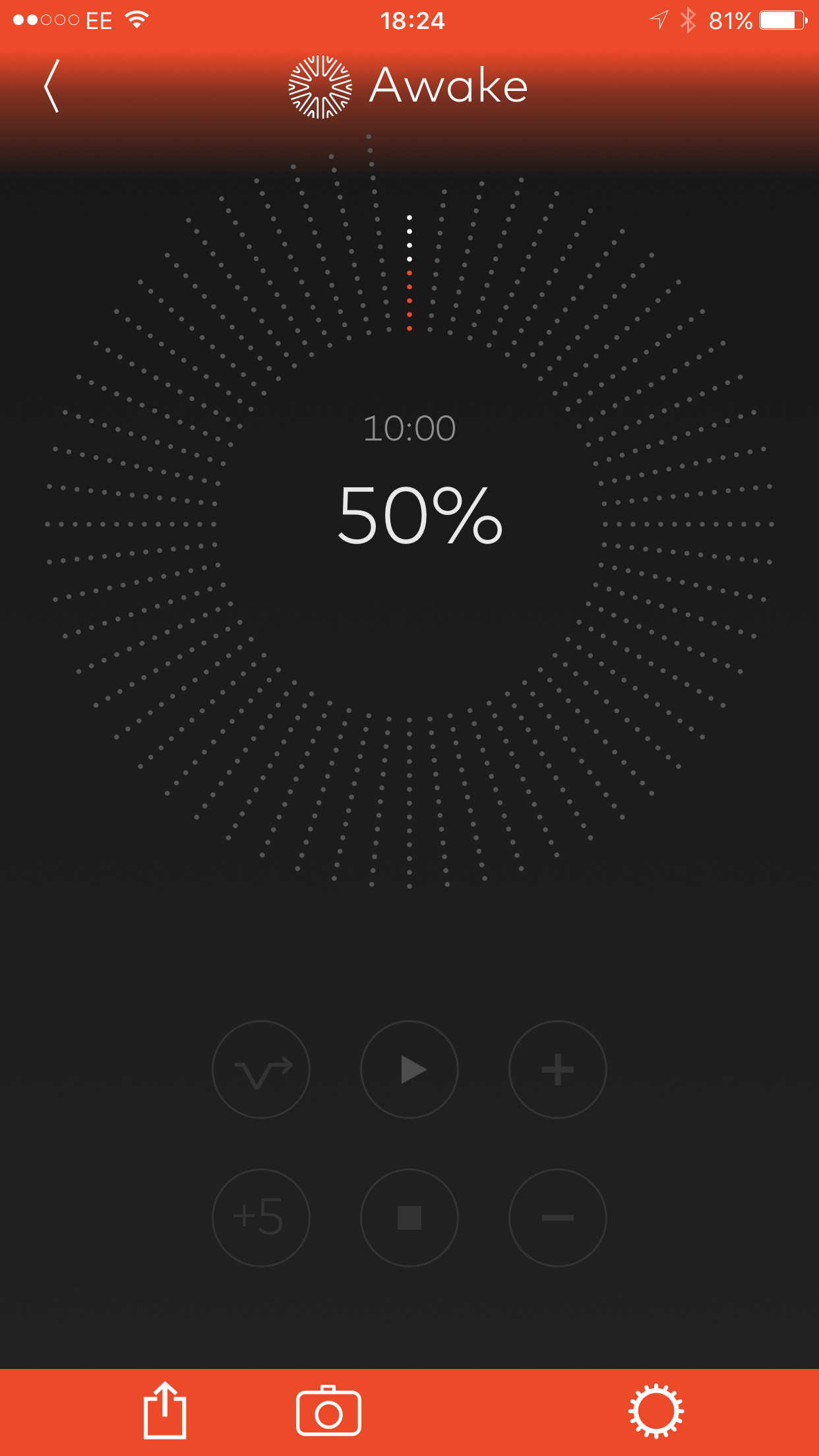819x1456 pixels.
Task: Tap the stop button
Action: (x=409, y=1218)
